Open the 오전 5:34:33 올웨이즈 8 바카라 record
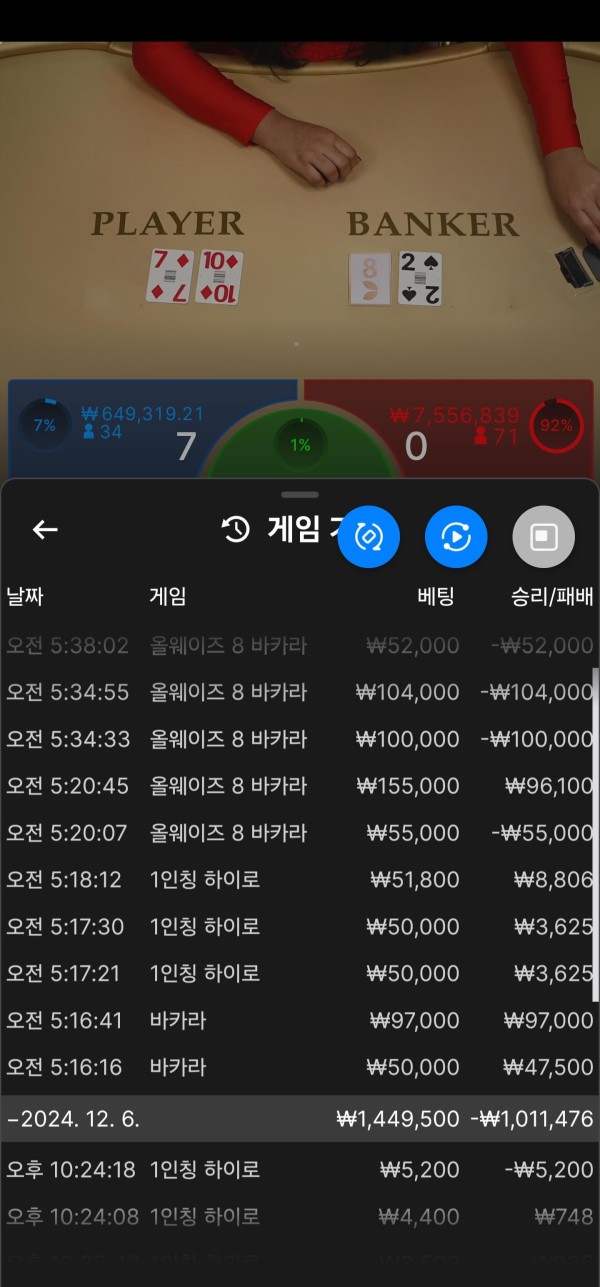The height and width of the screenshot is (1287, 600). click(300, 739)
